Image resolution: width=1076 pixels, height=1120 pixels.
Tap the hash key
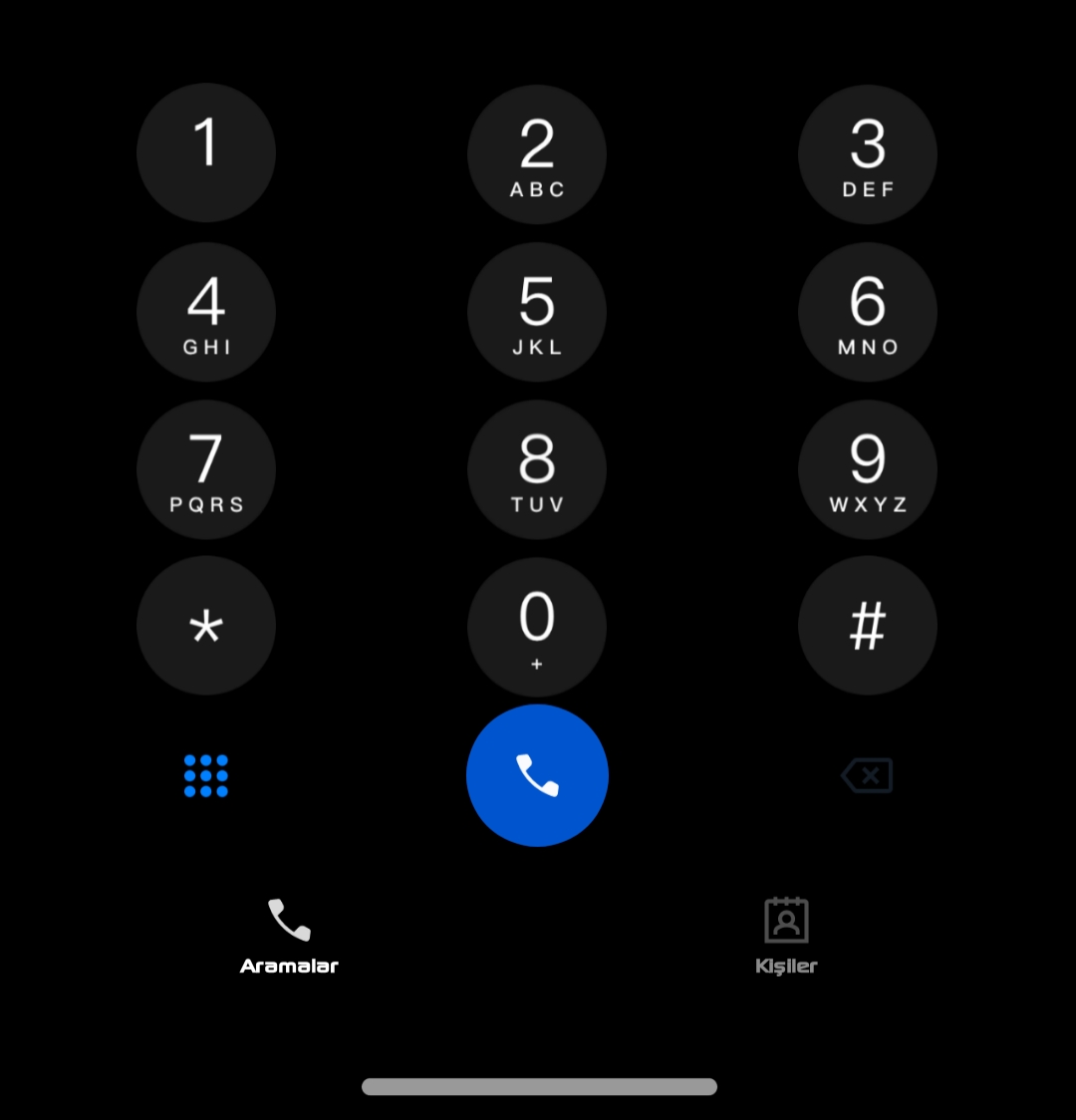(x=868, y=626)
